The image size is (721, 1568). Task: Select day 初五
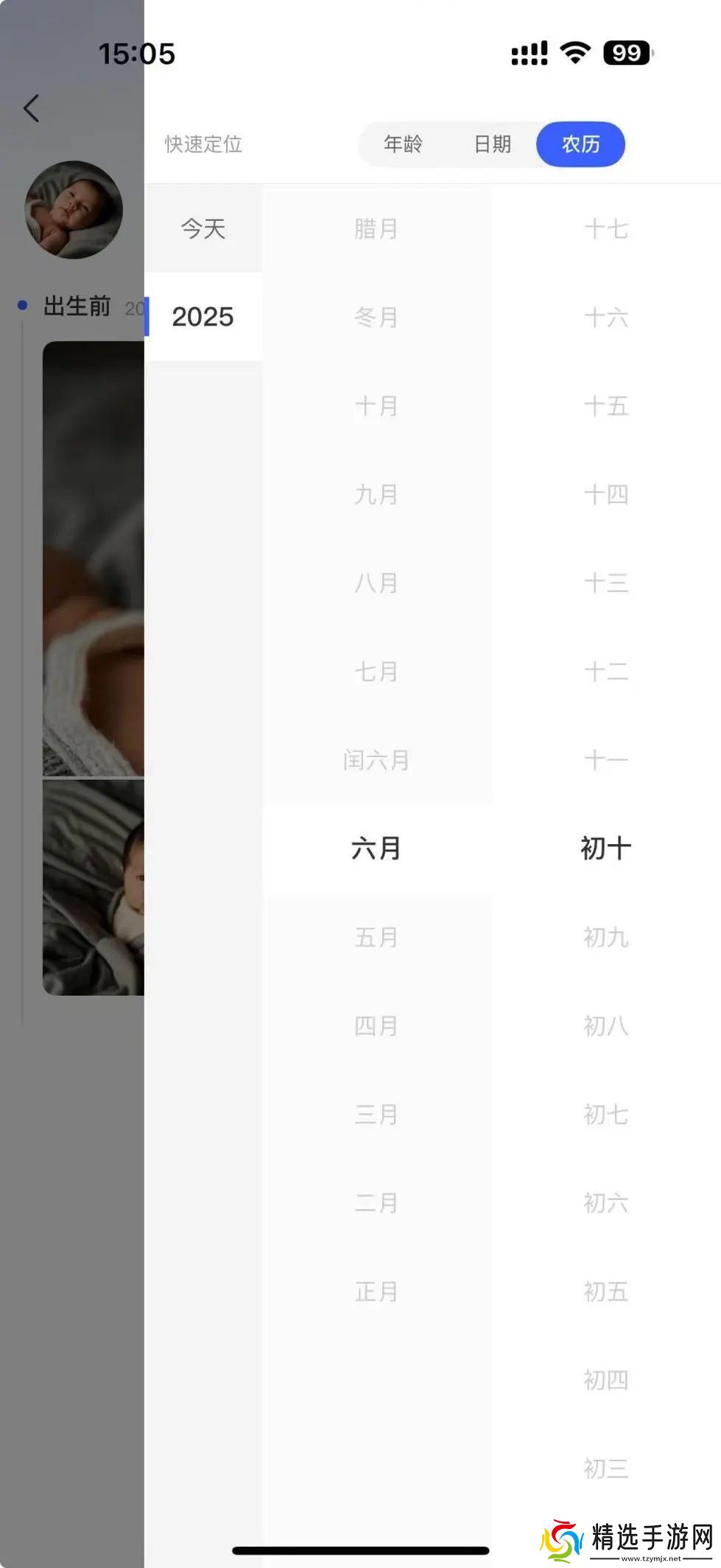[605, 1292]
